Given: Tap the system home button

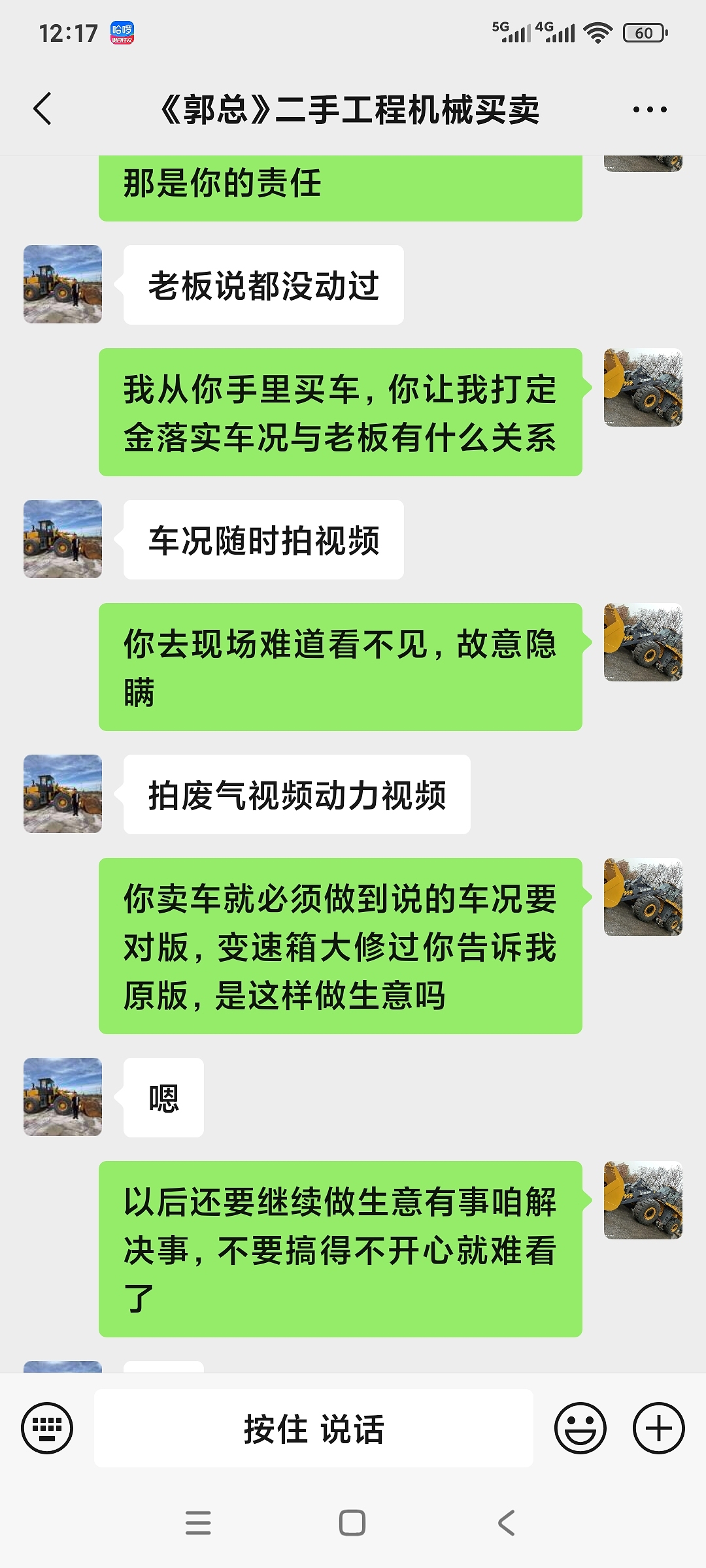Looking at the screenshot, I should [352, 1523].
